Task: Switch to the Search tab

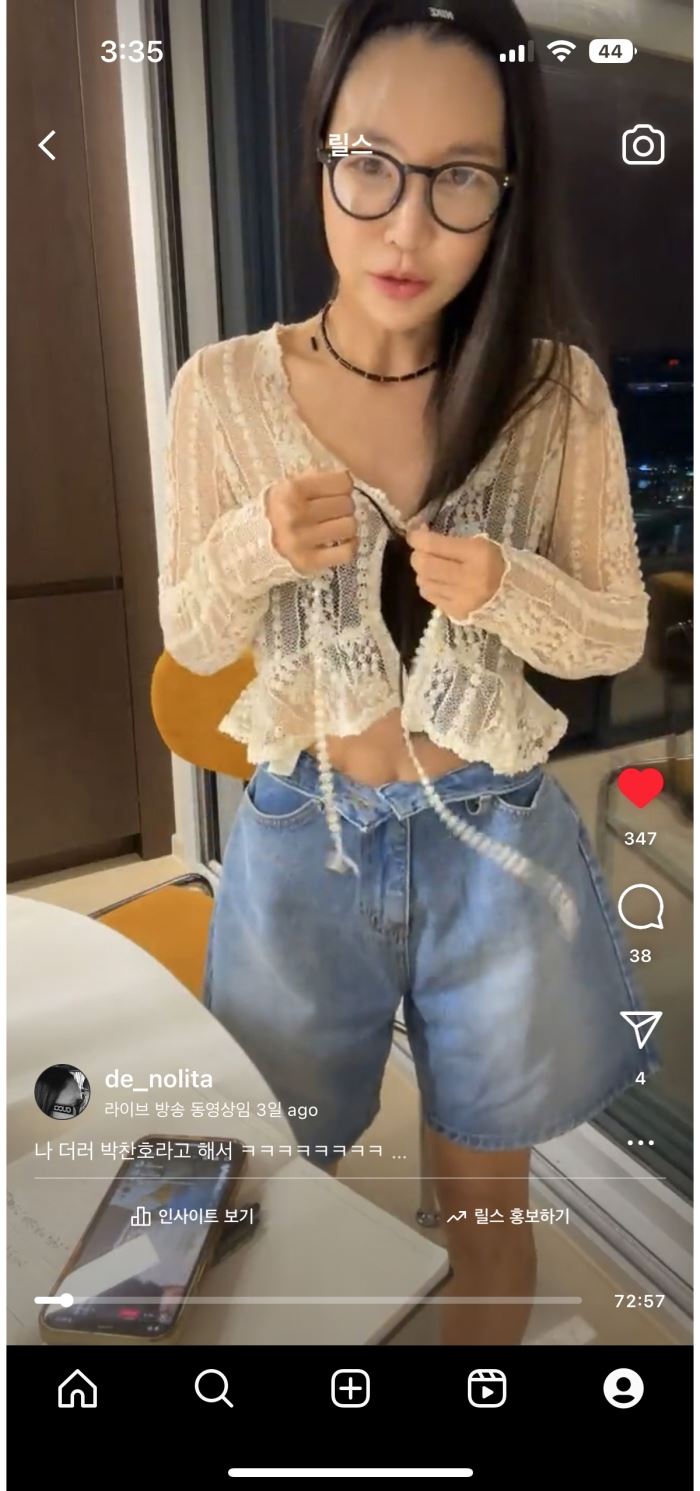Action: tap(214, 1388)
